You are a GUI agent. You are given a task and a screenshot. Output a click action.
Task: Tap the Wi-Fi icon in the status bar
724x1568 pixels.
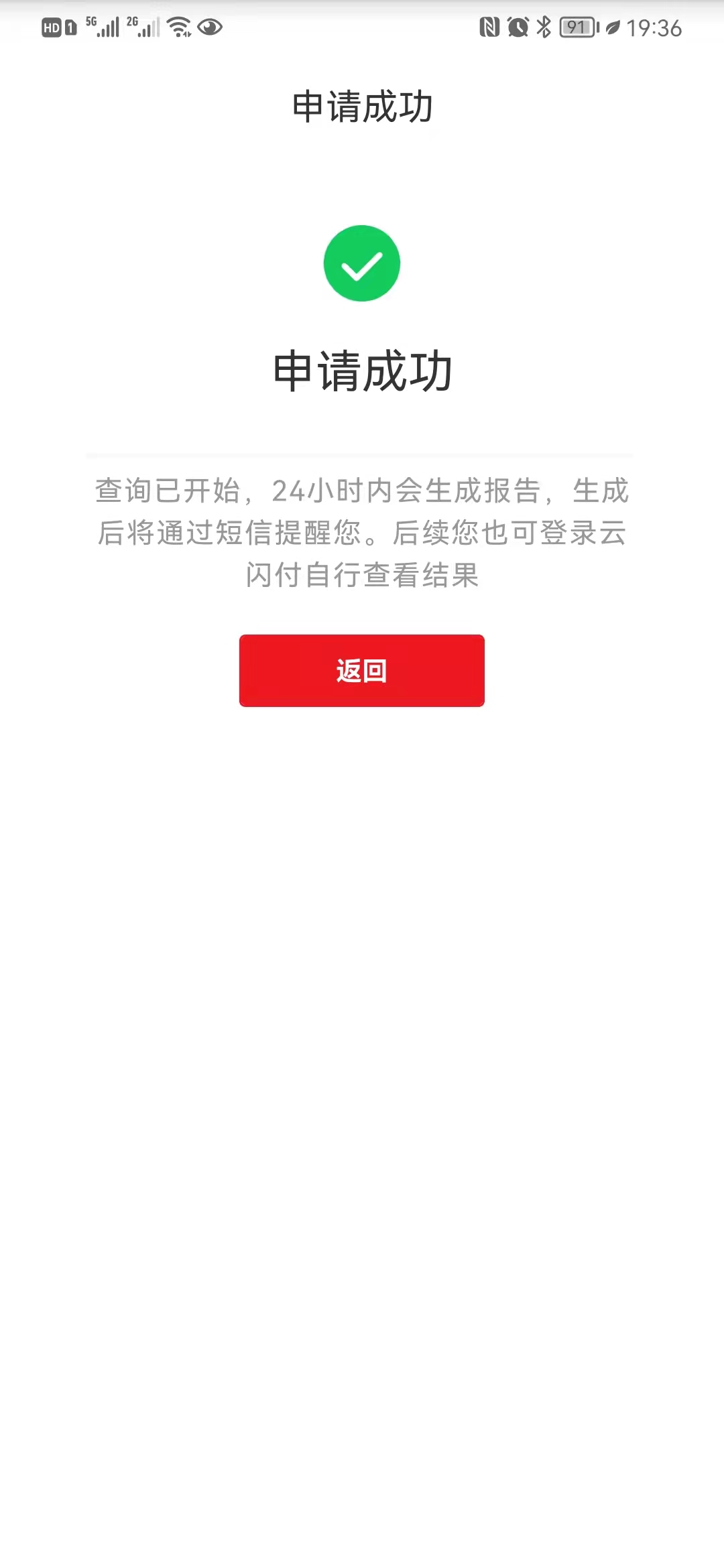(x=179, y=27)
